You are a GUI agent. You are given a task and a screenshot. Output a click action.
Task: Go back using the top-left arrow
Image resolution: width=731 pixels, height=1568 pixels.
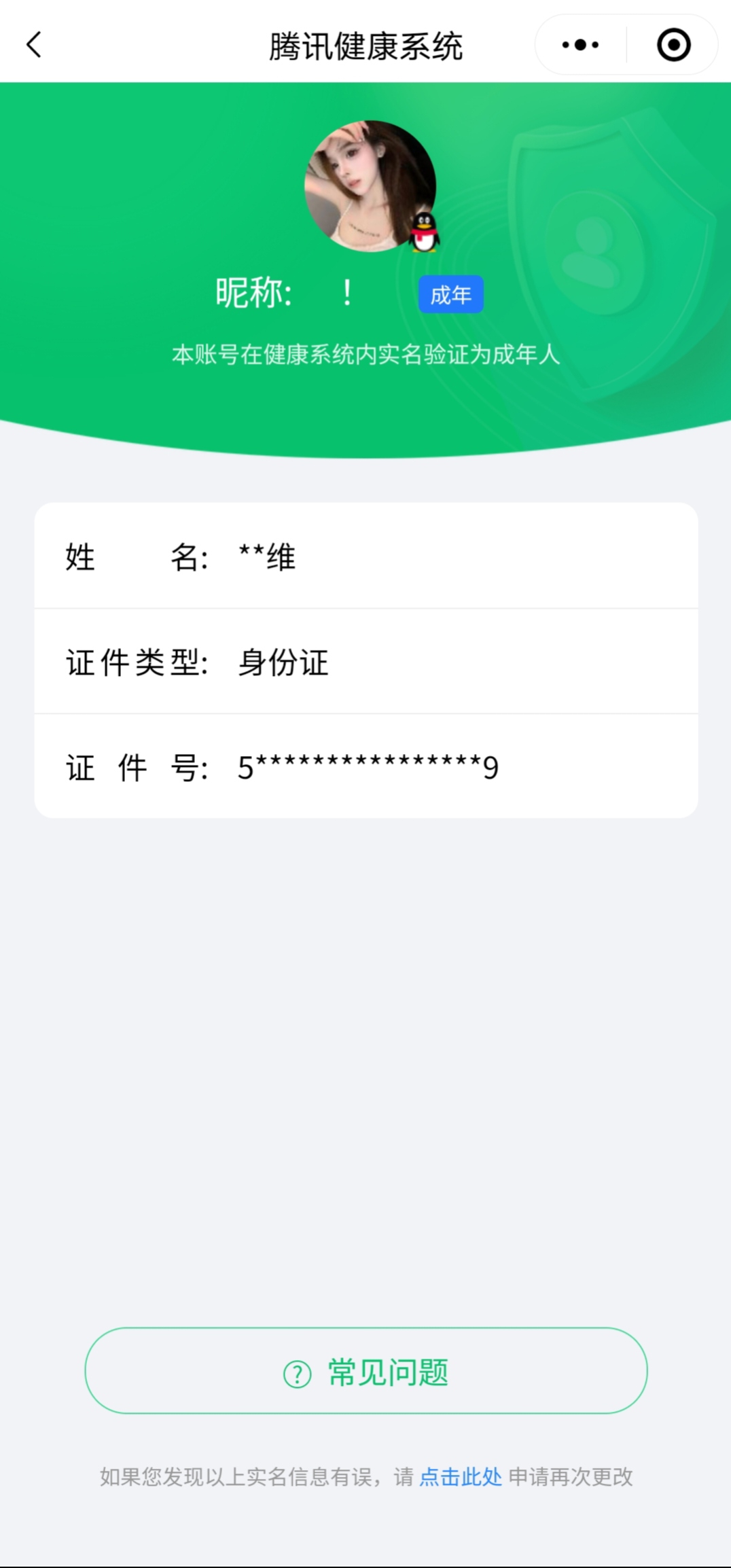click(x=34, y=45)
